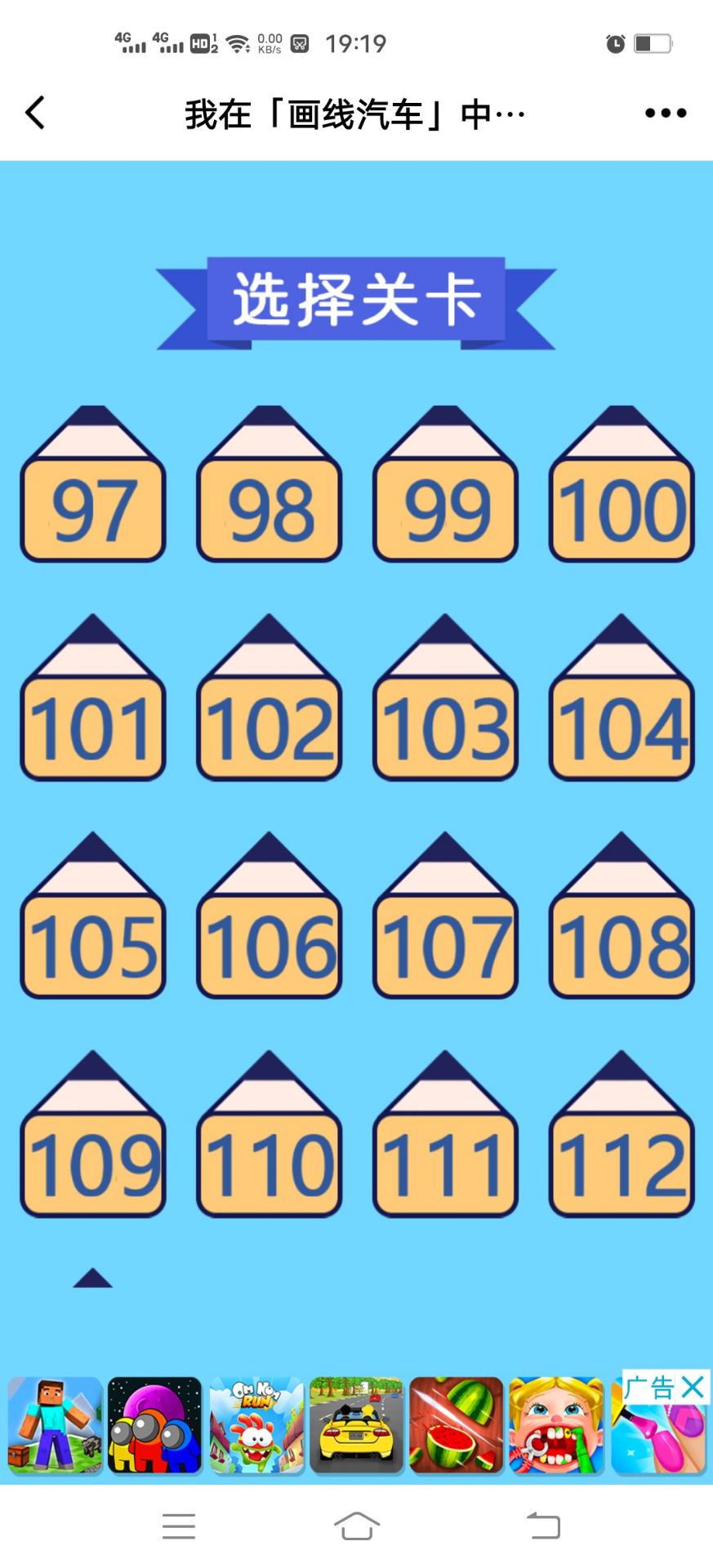Open the yellow car racing game ad
The height and width of the screenshot is (1568, 713).
(x=357, y=1426)
